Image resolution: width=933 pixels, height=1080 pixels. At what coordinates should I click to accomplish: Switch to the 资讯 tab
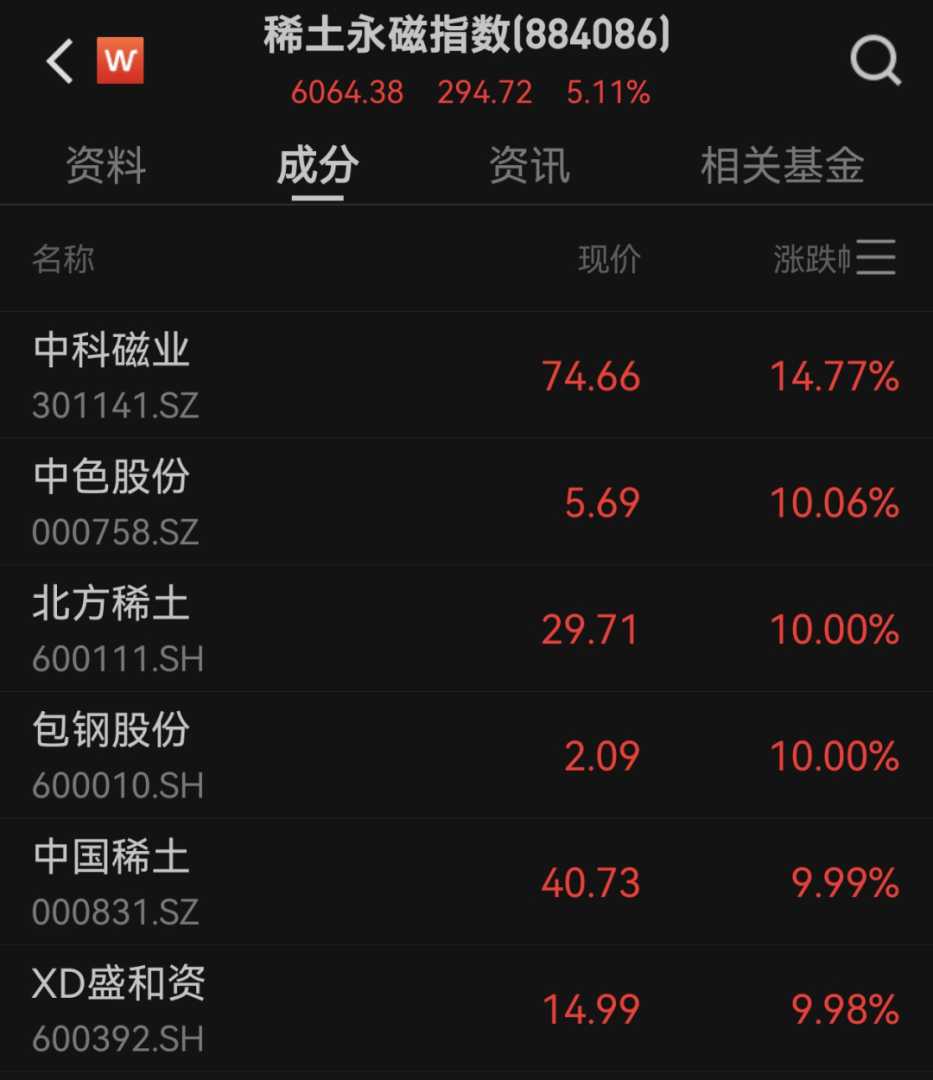click(529, 165)
